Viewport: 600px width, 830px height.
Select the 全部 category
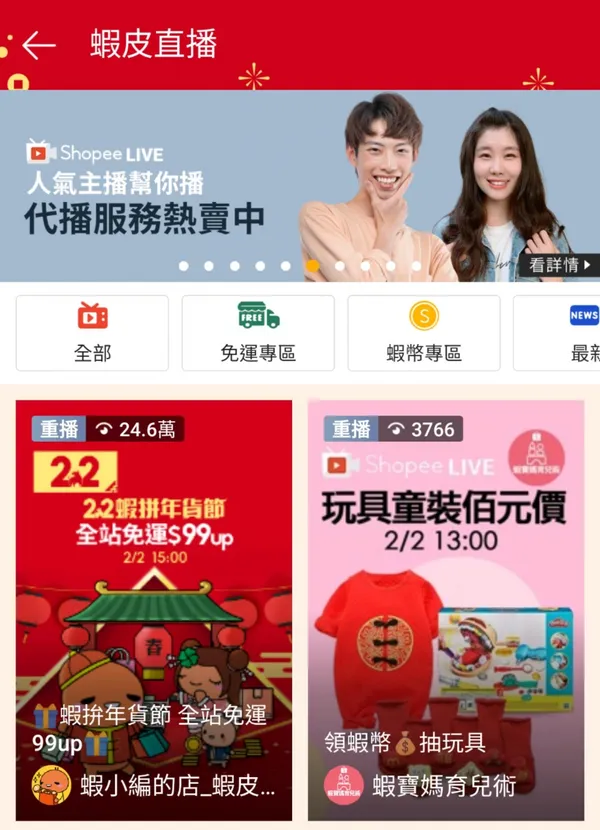[92, 333]
